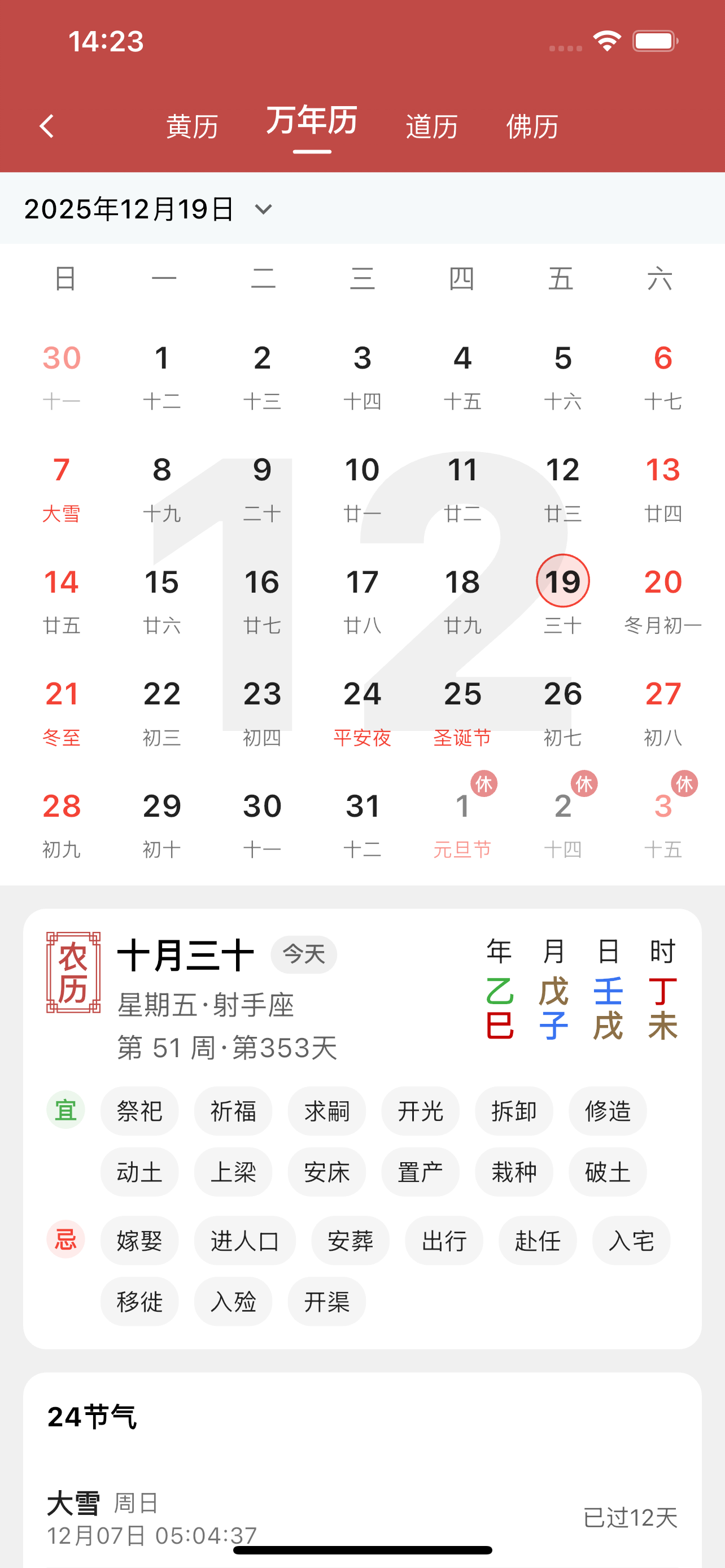
Task: Tap the 祭祀 chip under 宜
Action: click(139, 1111)
